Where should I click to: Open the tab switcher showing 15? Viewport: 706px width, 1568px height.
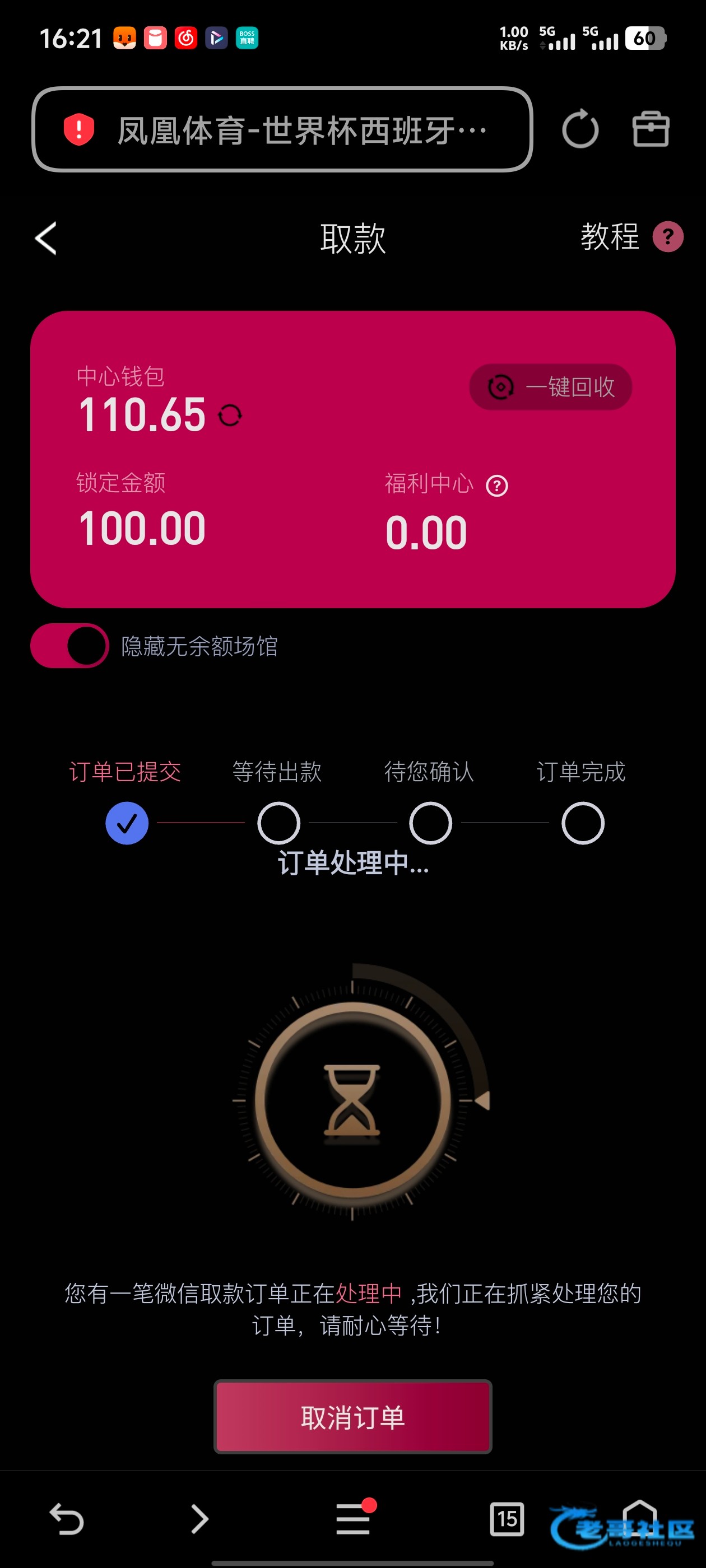506,1519
